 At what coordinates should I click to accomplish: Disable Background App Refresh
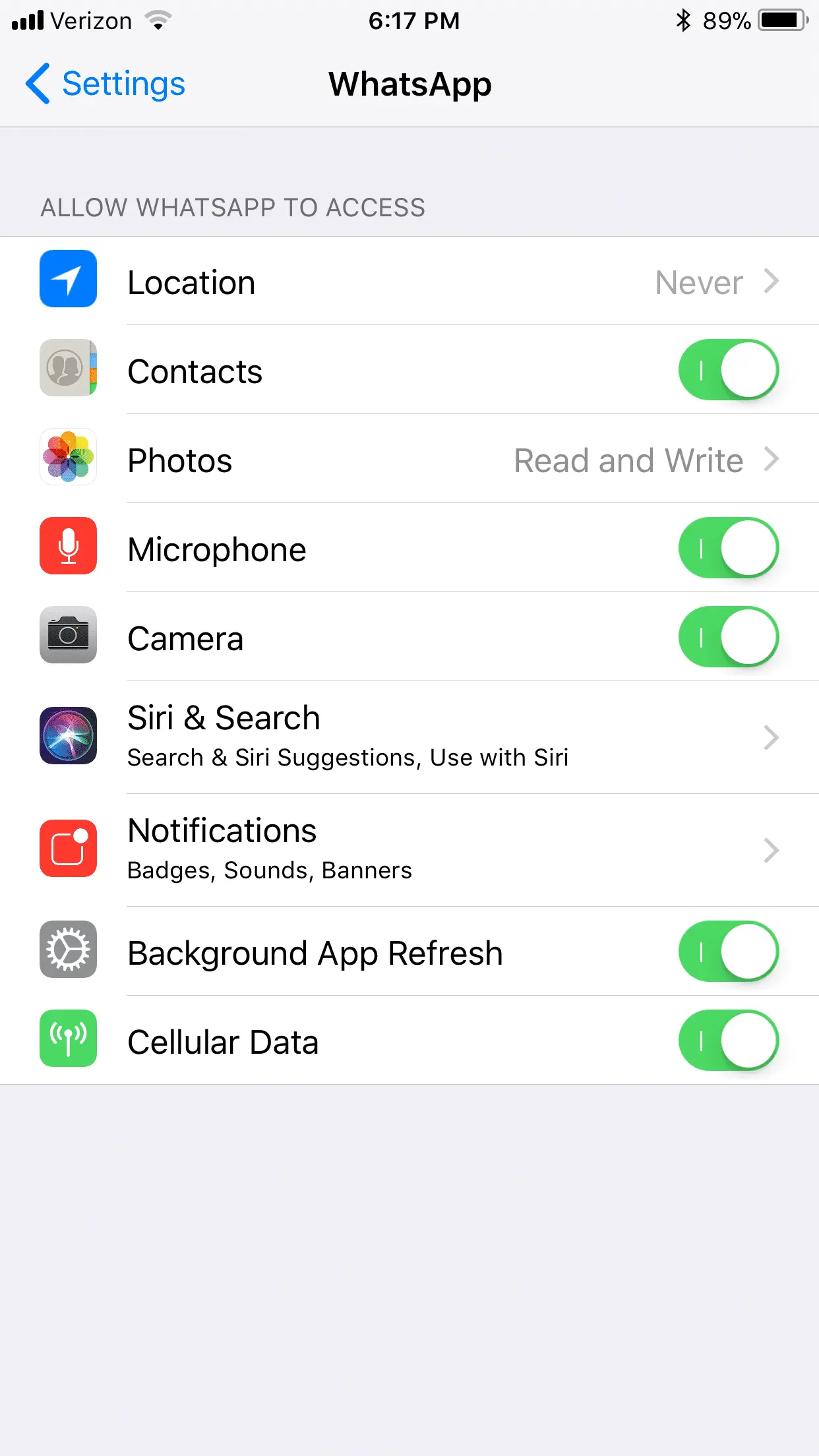[728, 952]
